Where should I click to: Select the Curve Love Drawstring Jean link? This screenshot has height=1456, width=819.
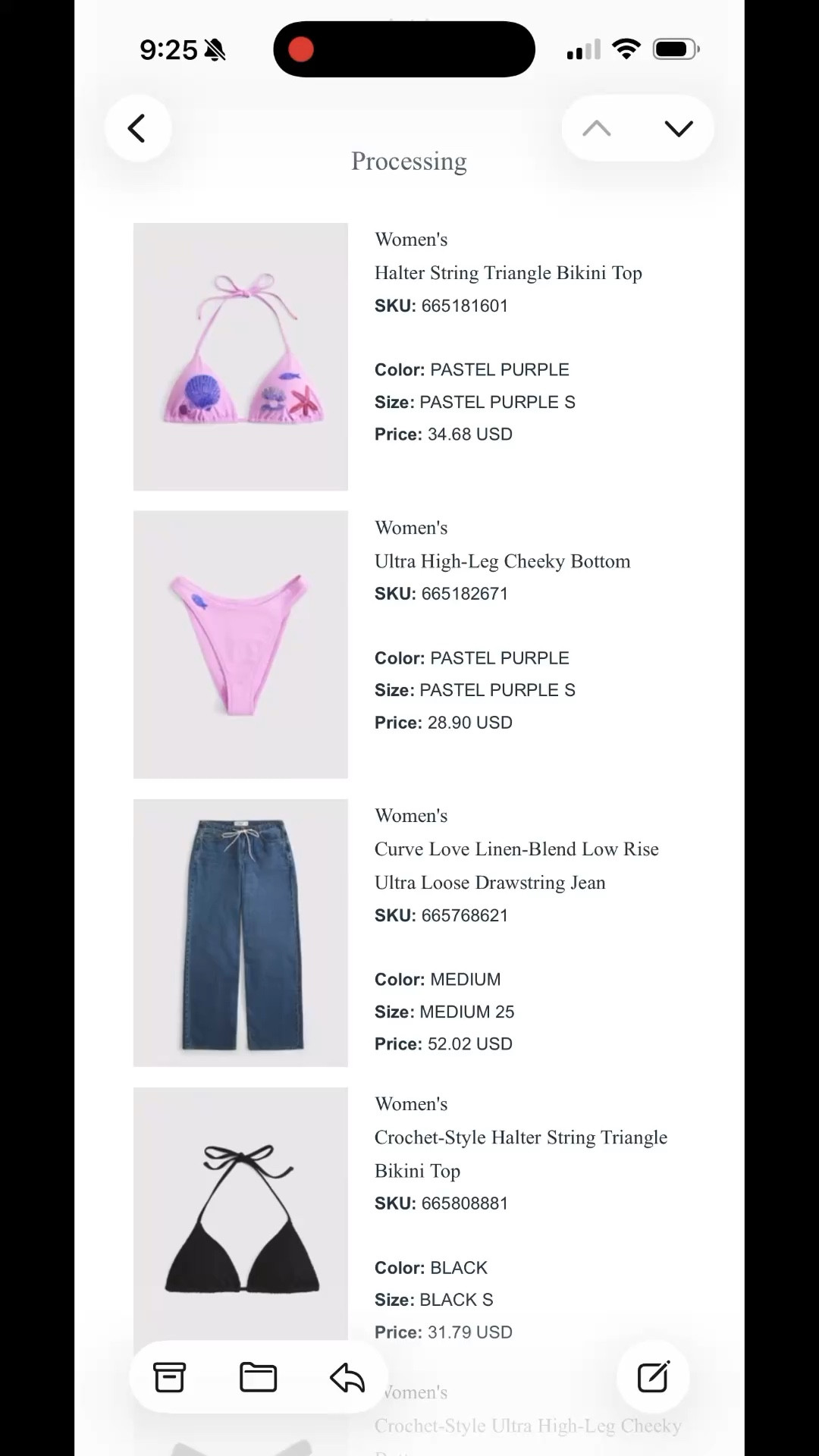516,865
